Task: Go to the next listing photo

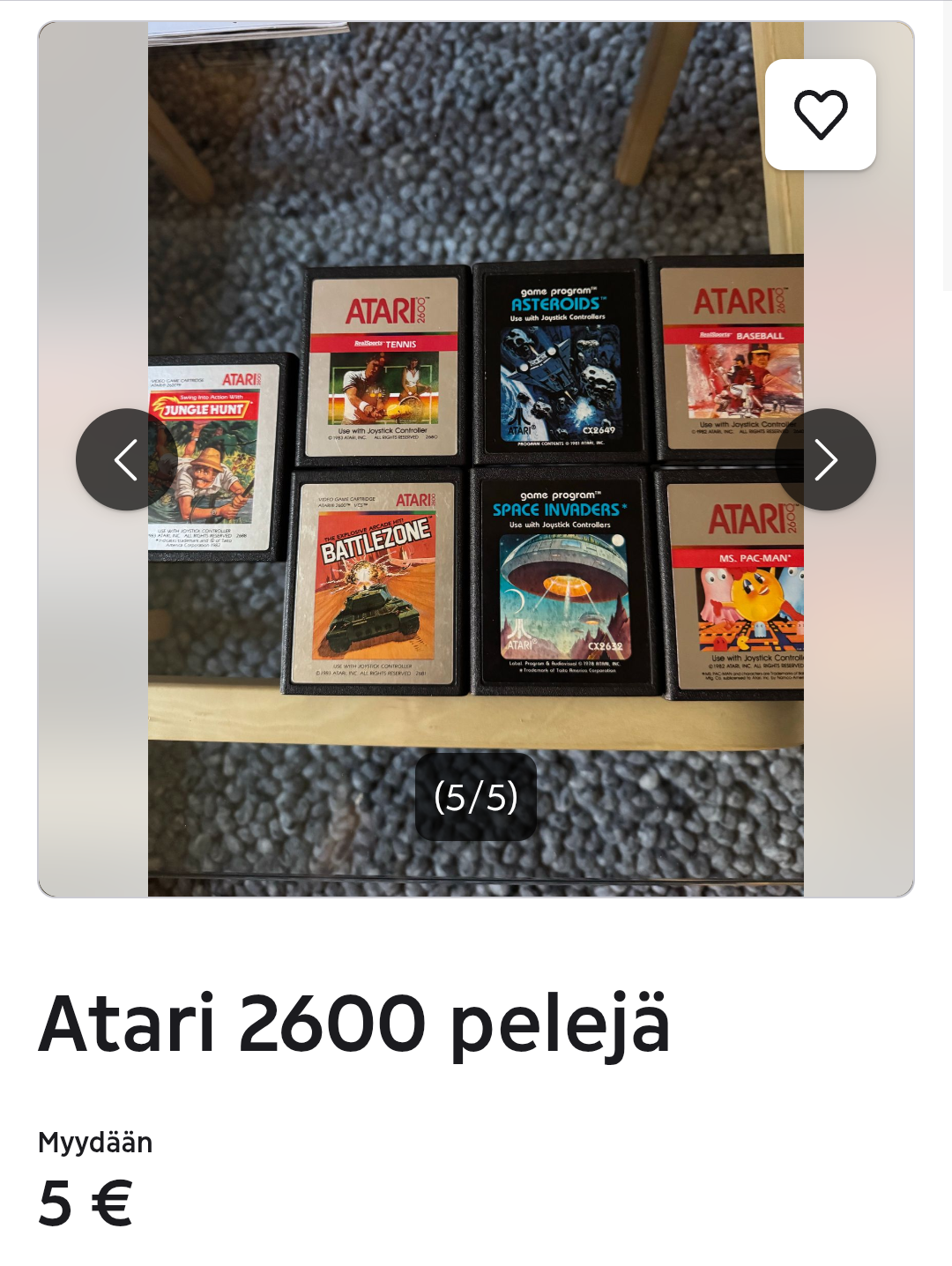Action: coord(825,459)
